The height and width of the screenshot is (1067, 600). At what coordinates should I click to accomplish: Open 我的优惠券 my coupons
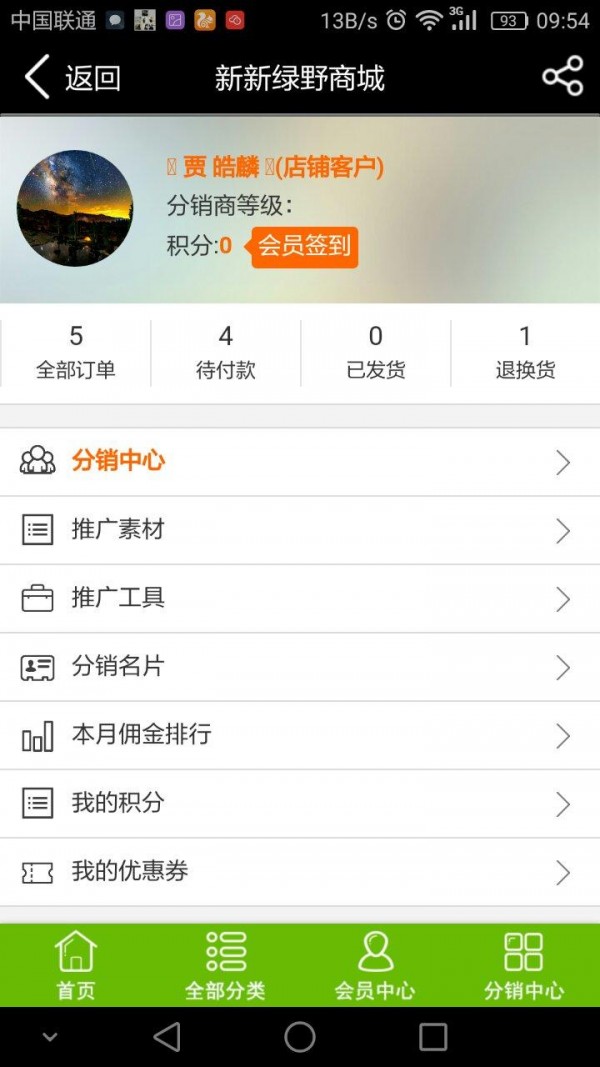[x=300, y=872]
